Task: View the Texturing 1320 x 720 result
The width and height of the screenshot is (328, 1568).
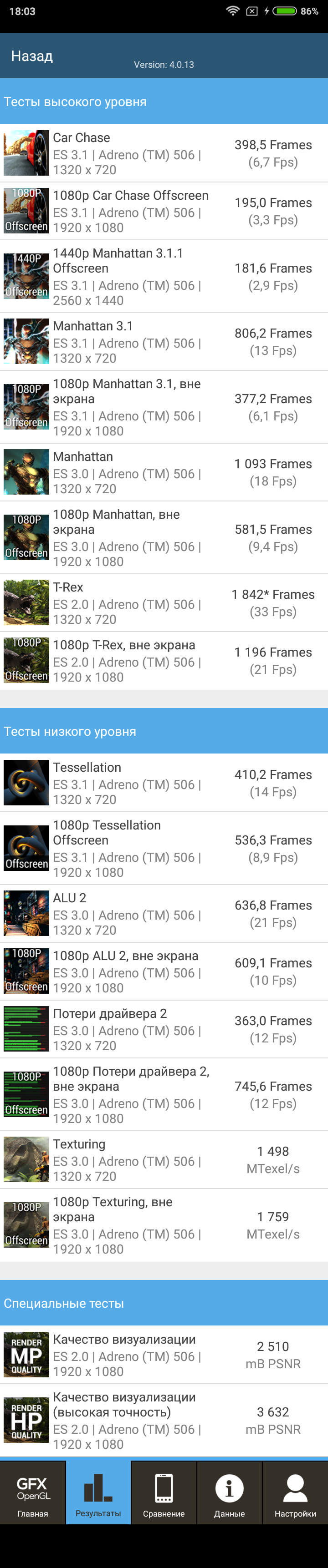Action: pyautogui.click(x=164, y=1159)
